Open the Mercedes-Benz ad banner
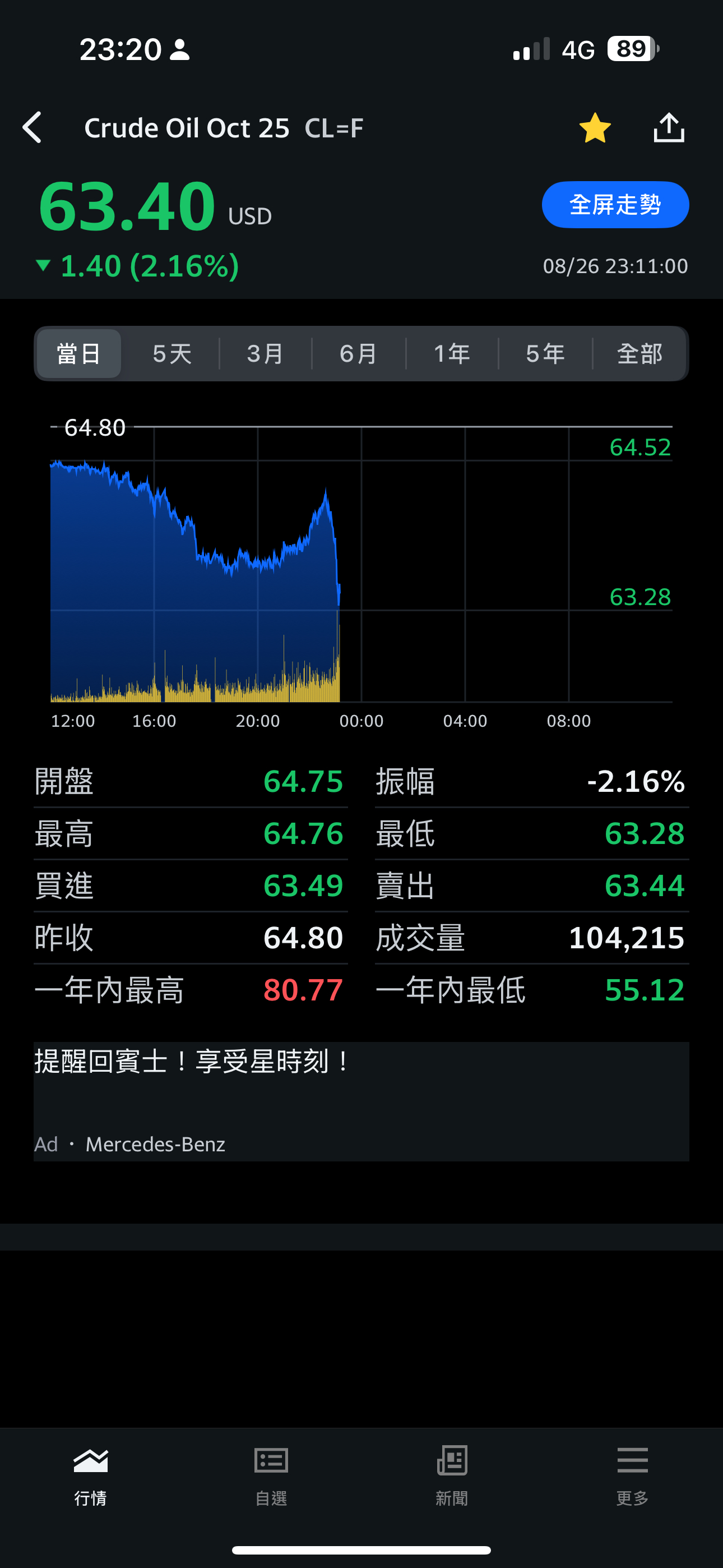The image size is (723, 1568). coord(361,1101)
